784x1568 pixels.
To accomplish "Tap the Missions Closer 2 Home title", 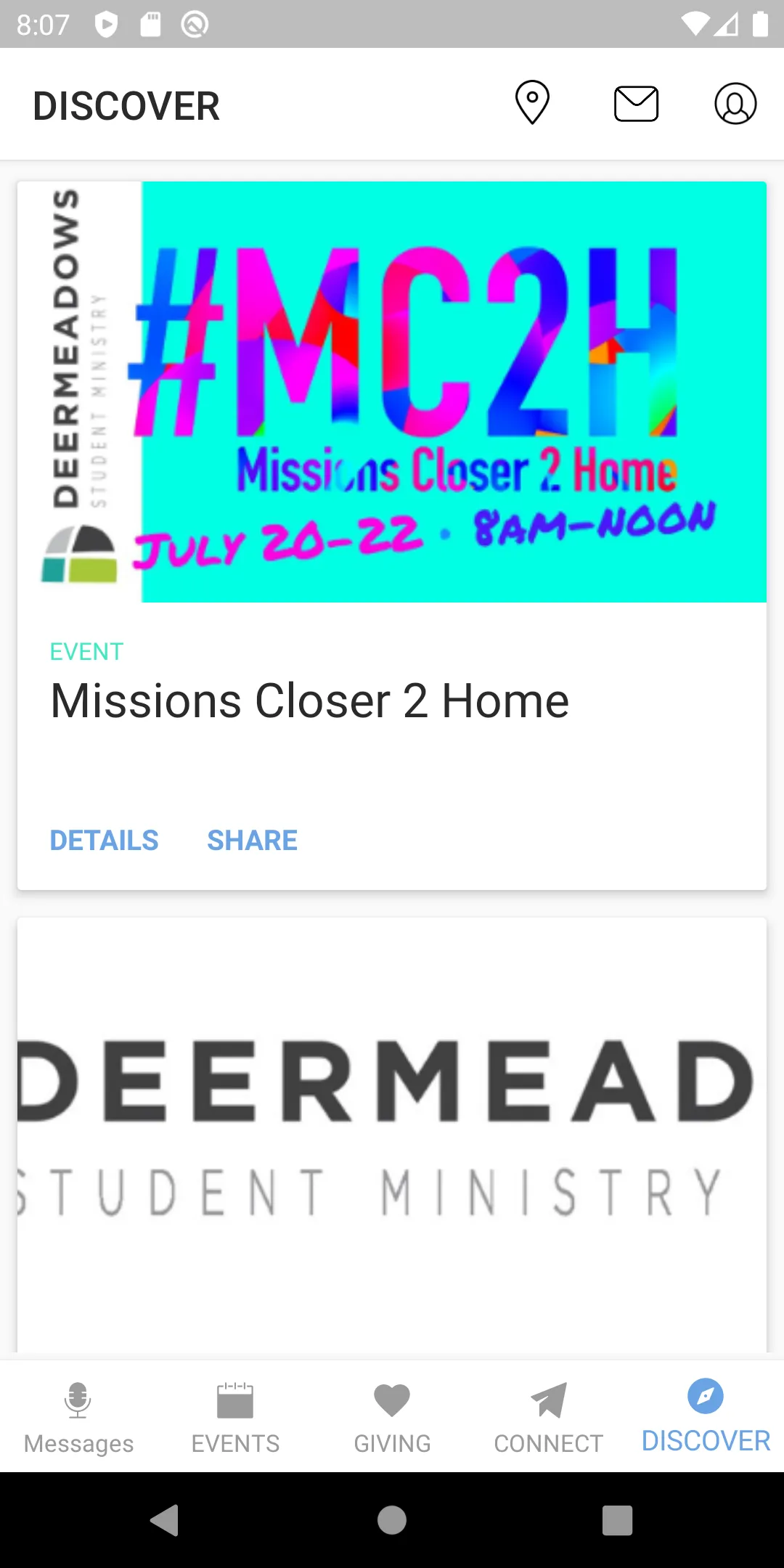I will 309,700.
